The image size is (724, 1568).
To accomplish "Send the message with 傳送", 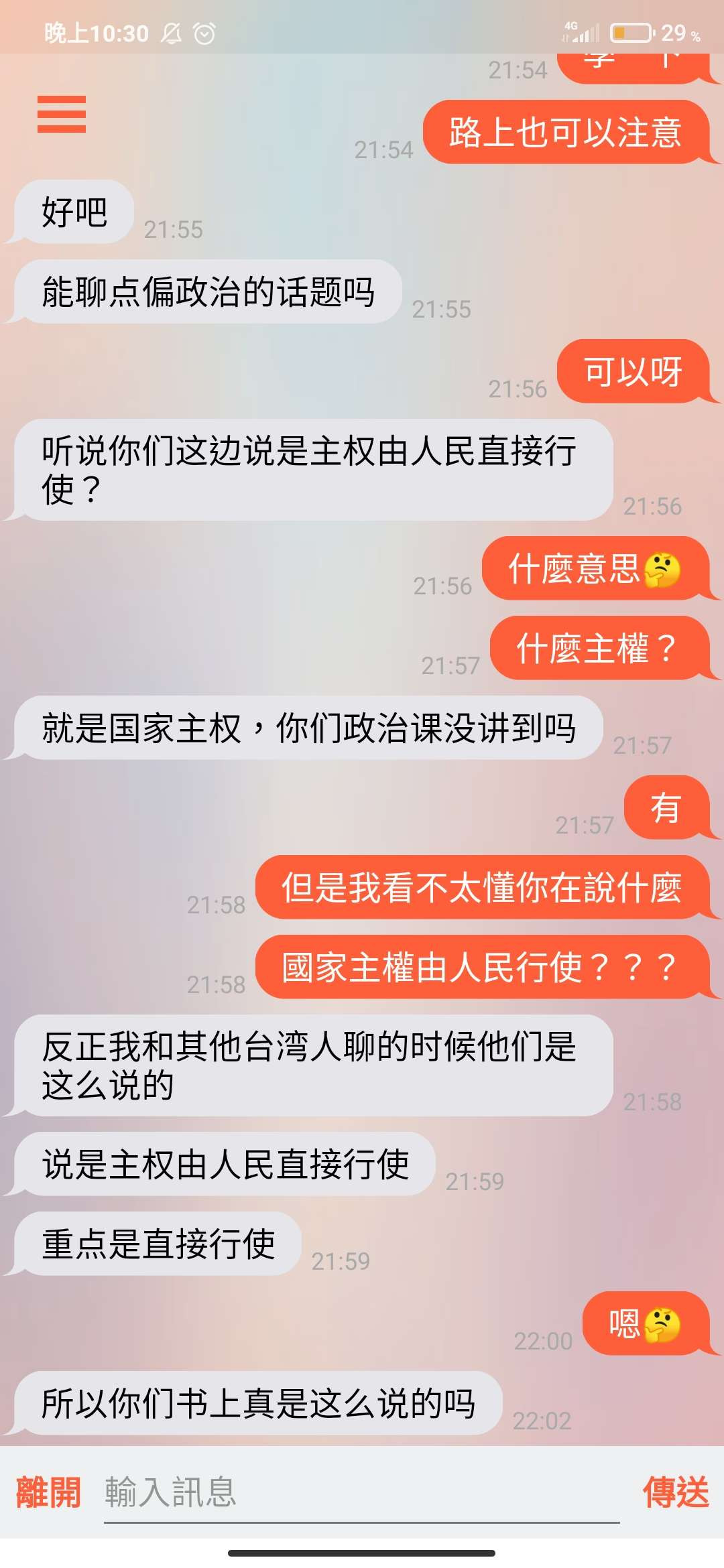I will coord(675,1492).
